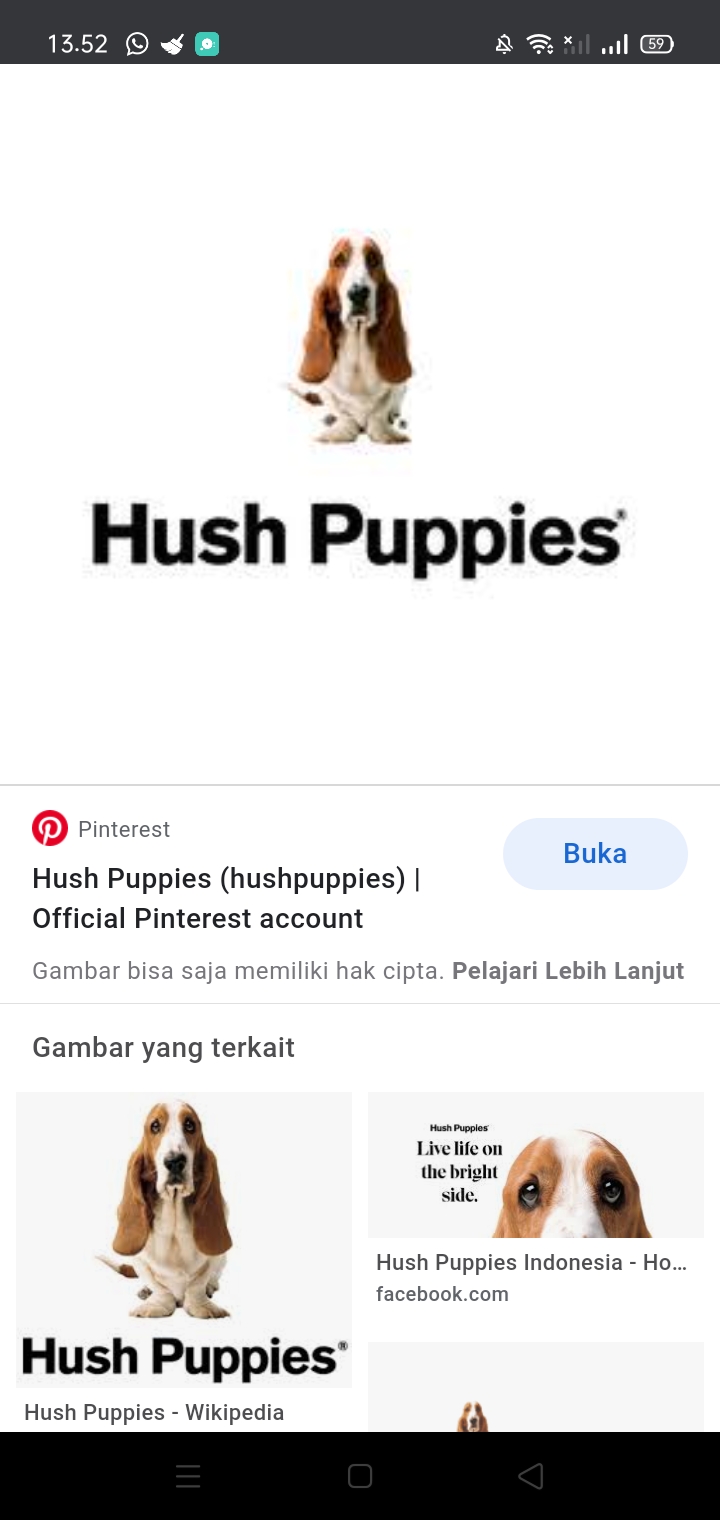The width and height of the screenshot is (720, 1520).
Task: Open Hush Puppies Official Pinterest account title
Action: click(x=226, y=898)
